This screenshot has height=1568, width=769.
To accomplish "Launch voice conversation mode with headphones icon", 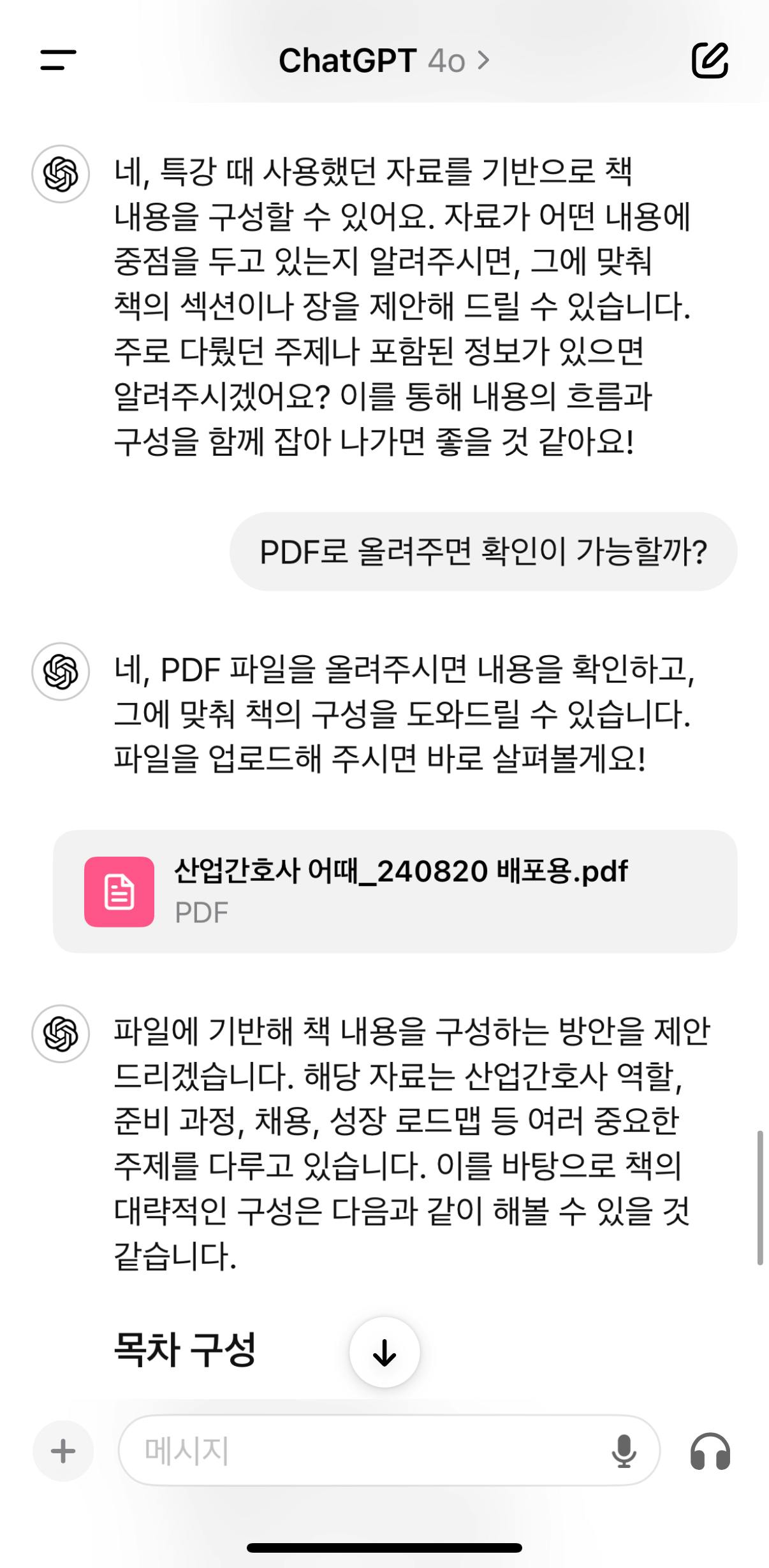I will coord(710,1451).
